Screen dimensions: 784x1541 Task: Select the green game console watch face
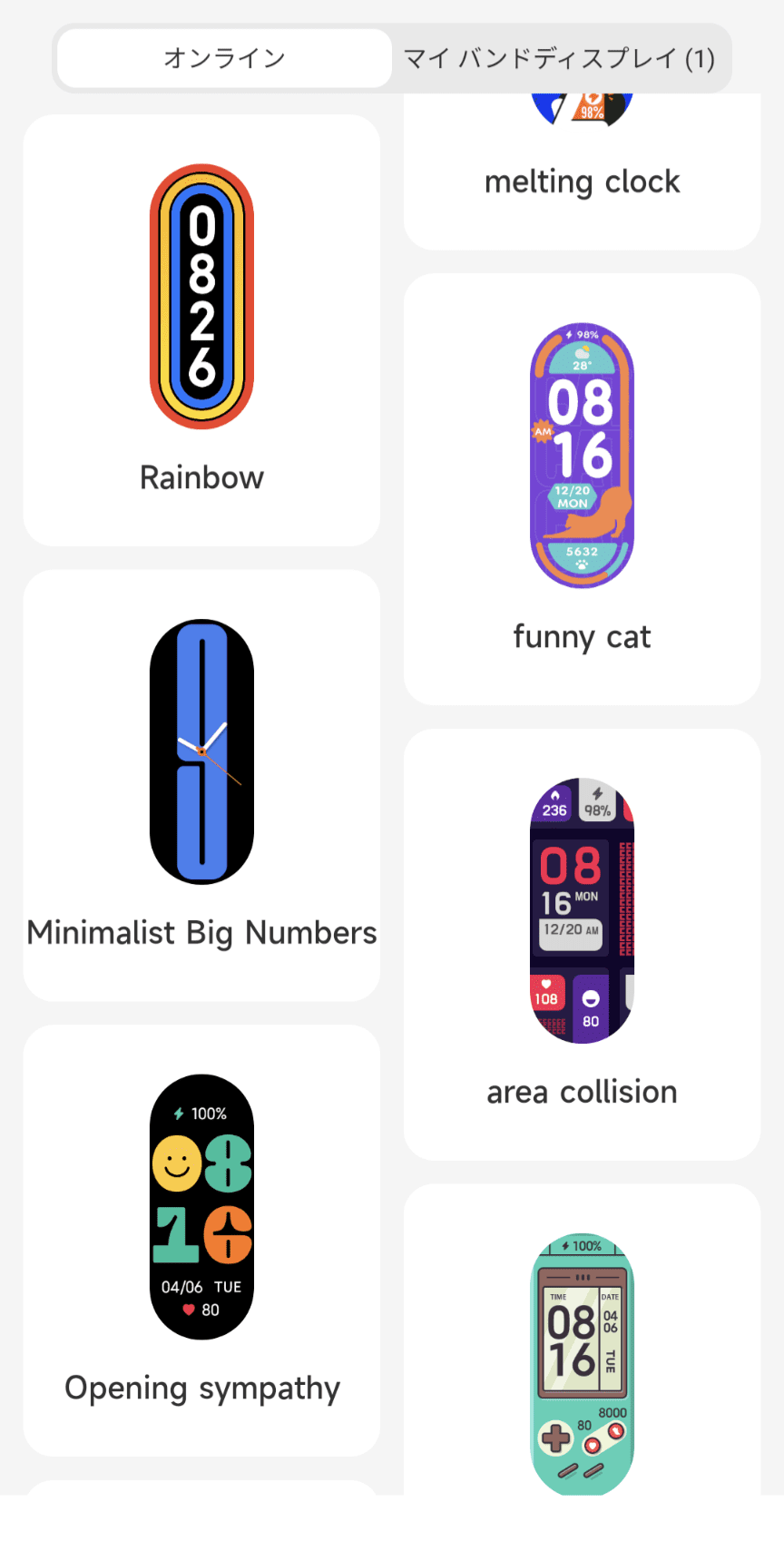[582, 1340]
